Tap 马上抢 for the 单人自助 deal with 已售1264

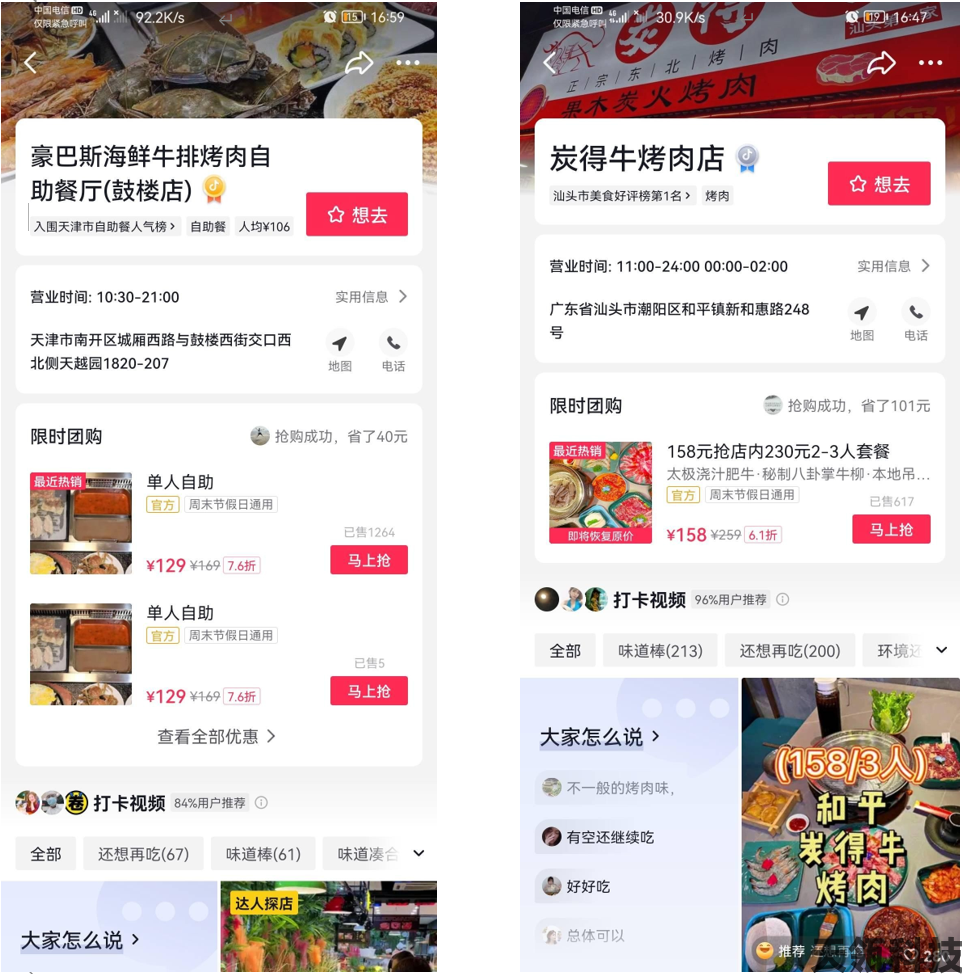click(x=368, y=560)
